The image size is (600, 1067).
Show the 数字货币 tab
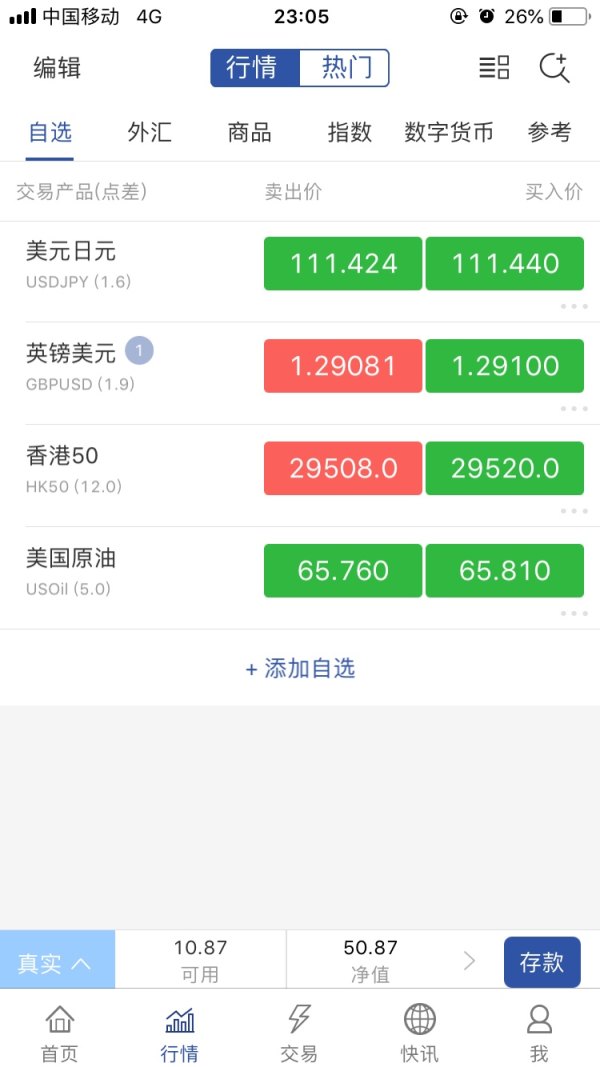(x=449, y=132)
